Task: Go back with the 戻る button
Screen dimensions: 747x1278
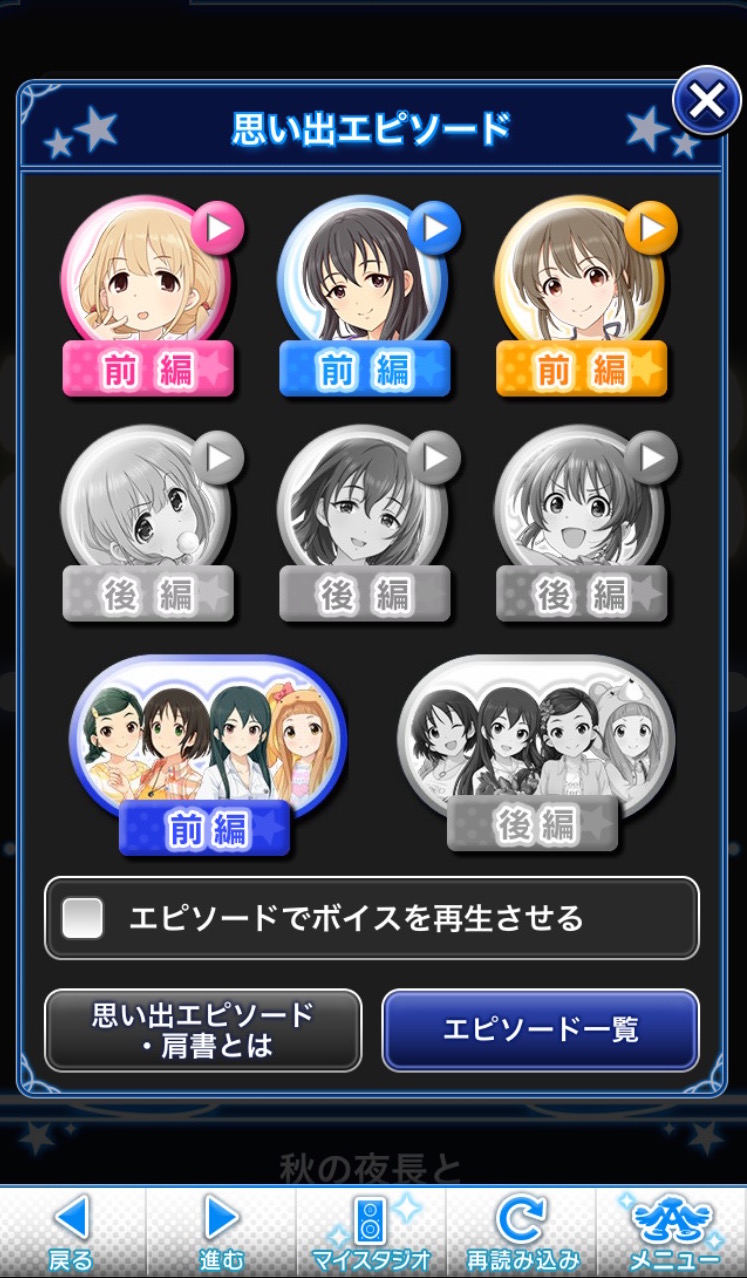Action: (72, 1232)
